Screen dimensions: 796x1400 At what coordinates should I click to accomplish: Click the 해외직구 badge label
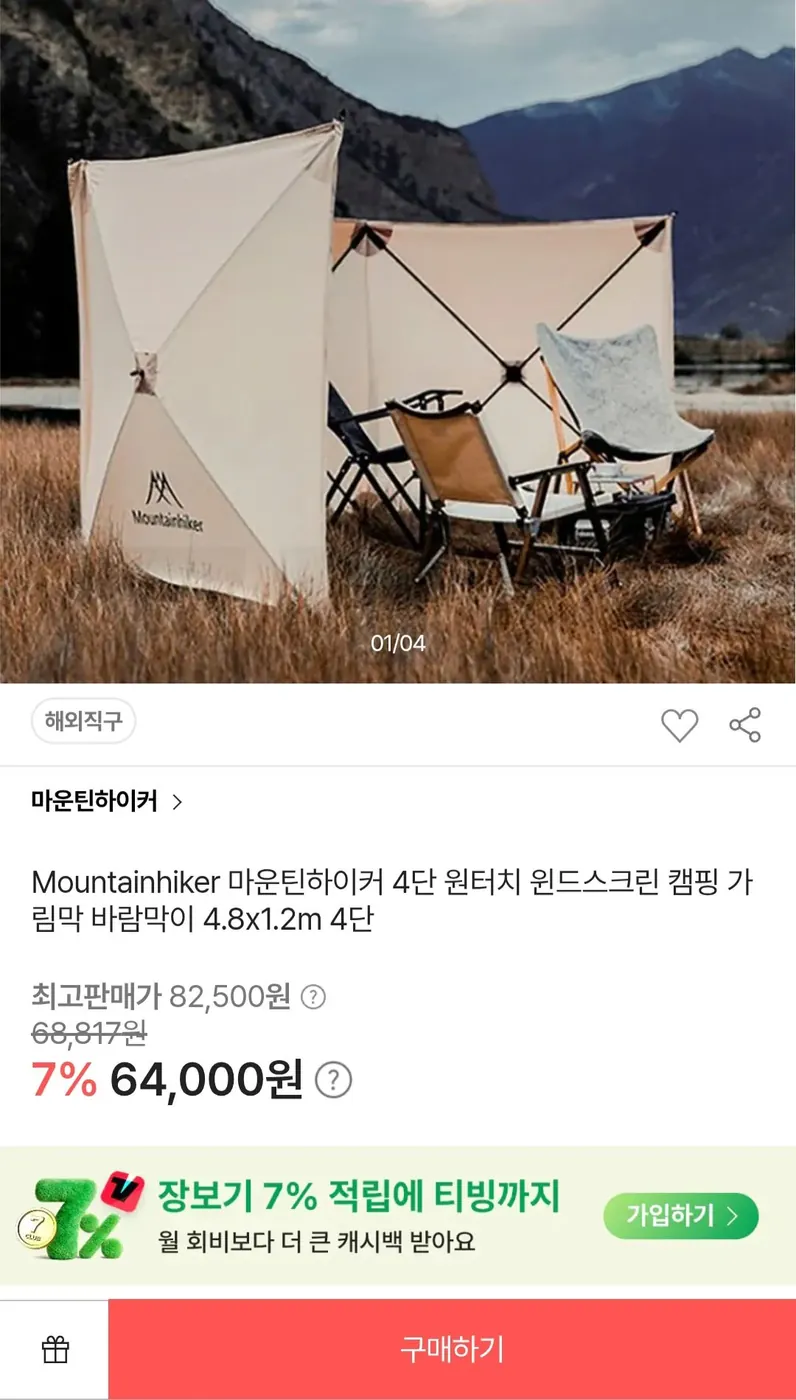[x=83, y=721]
